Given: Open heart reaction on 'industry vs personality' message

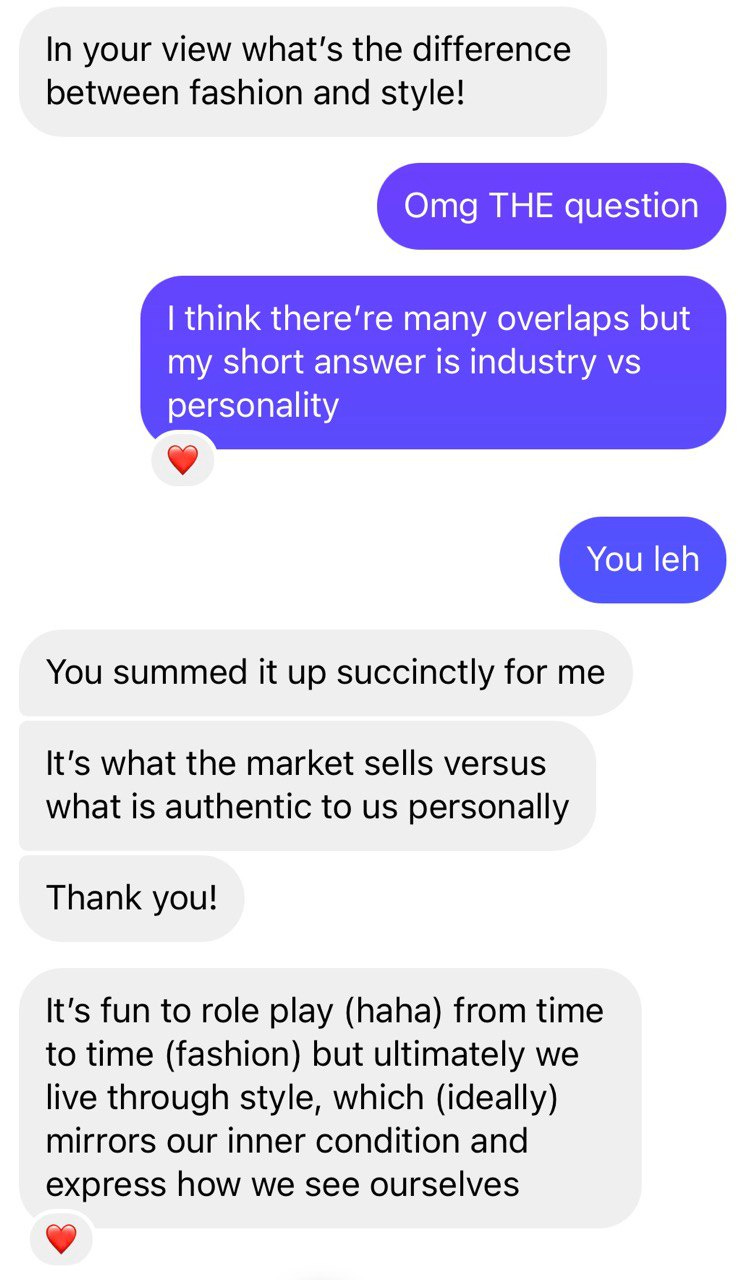Looking at the screenshot, I should click(x=182, y=460).
